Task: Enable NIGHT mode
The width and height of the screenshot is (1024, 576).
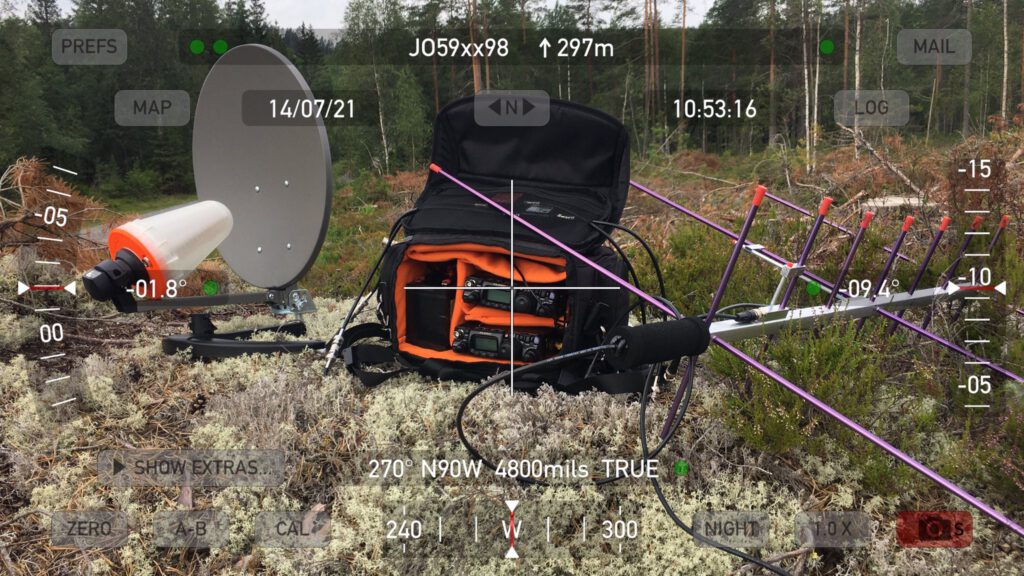Action: (731, 529)
